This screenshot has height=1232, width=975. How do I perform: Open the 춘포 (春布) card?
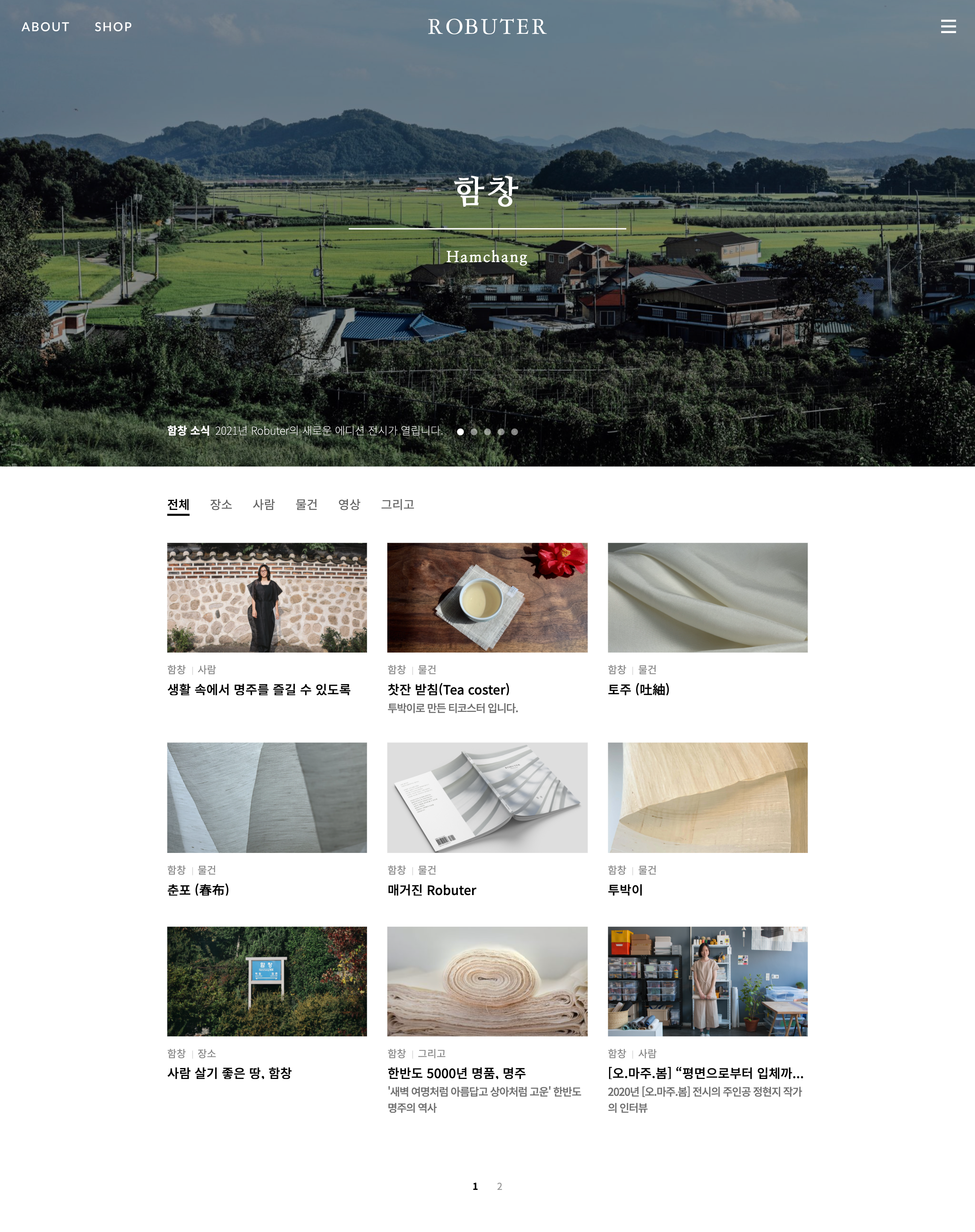pyautogui.click(x=198, y=890)
